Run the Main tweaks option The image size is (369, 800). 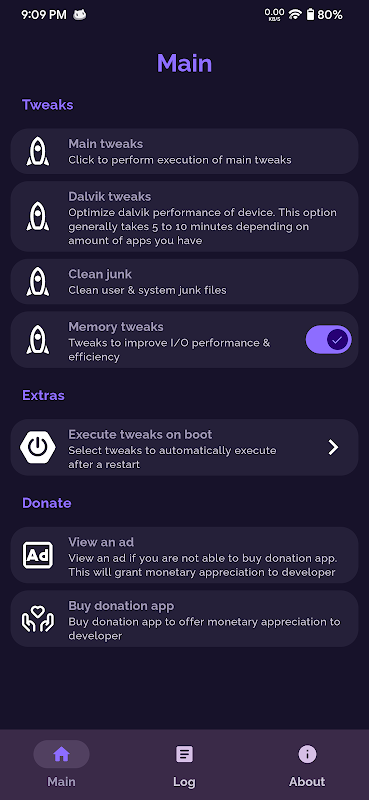[184, 152]
